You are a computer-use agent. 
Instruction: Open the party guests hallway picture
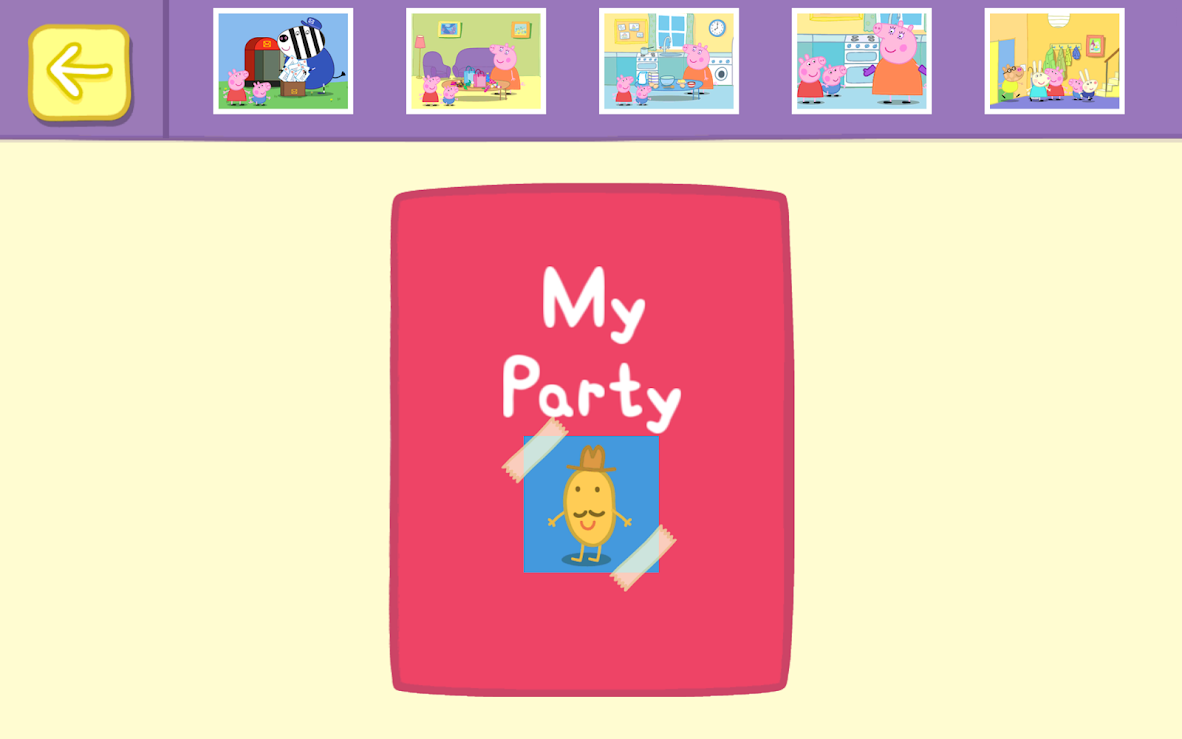coord(1054,61)
